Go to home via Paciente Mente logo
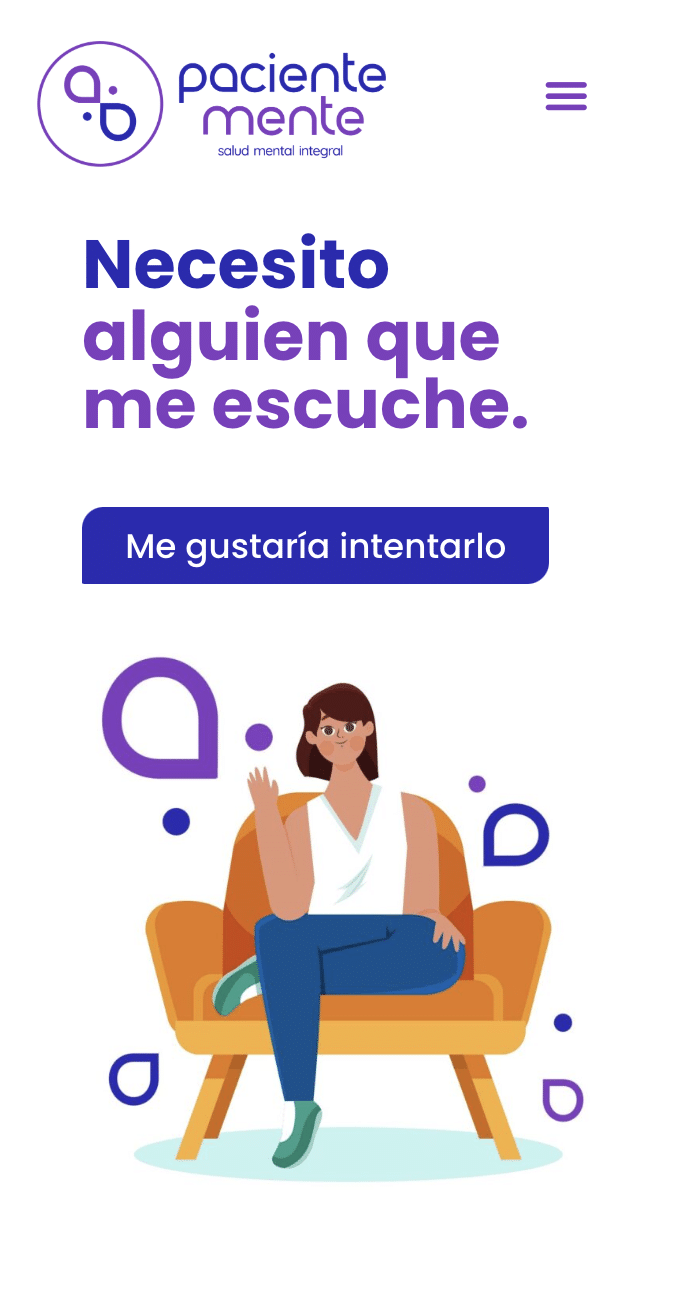This screenshot has height=1301, width=700. (212, 104)
